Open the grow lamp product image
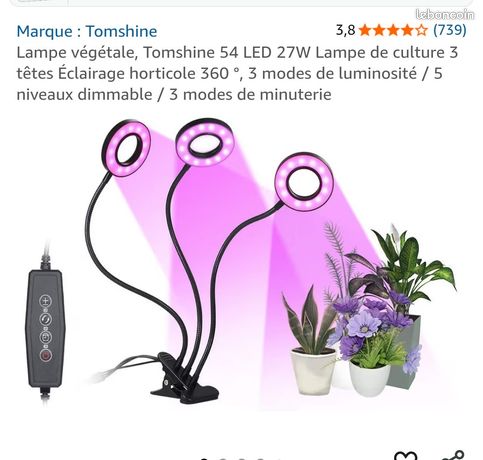This screenshot has height=460, width=483. [x=241, y=261]
